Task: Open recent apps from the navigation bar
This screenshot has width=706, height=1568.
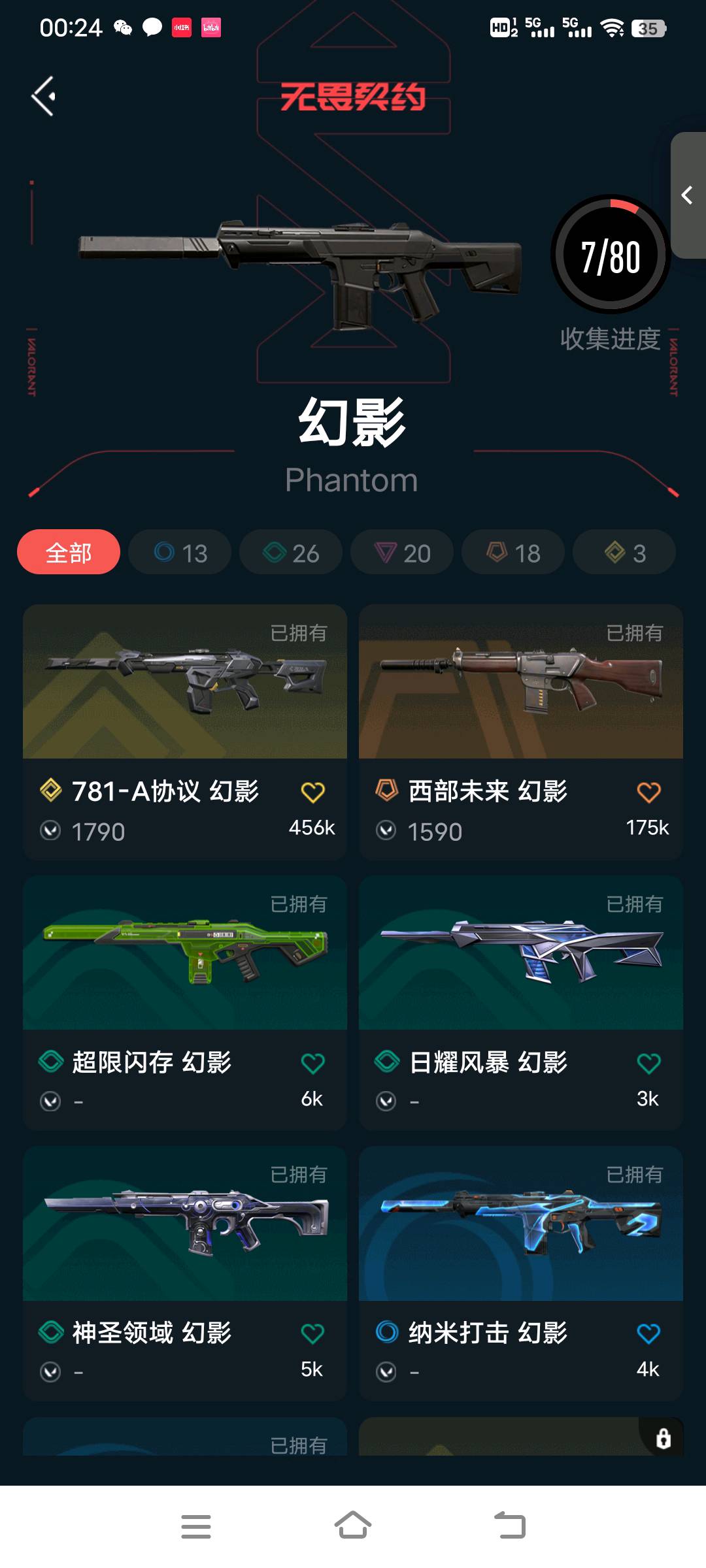Action: tap(195, 1526)
